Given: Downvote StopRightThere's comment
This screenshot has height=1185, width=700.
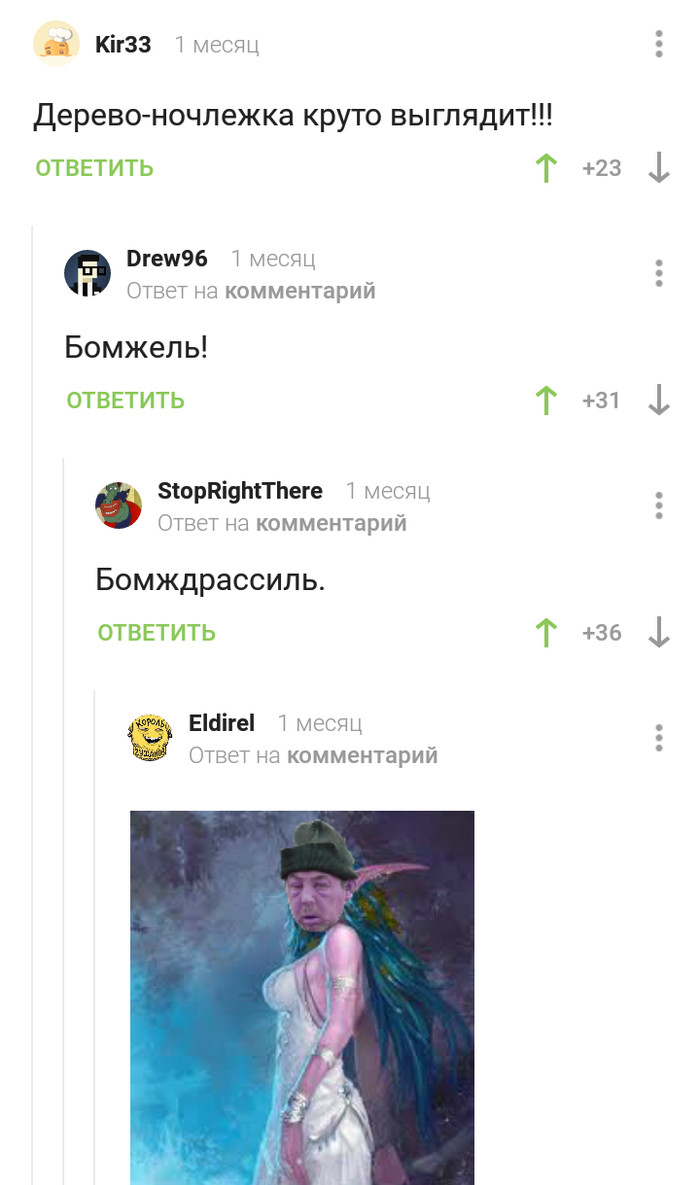Looking at the screenshot, I should [x=658, y=632].
